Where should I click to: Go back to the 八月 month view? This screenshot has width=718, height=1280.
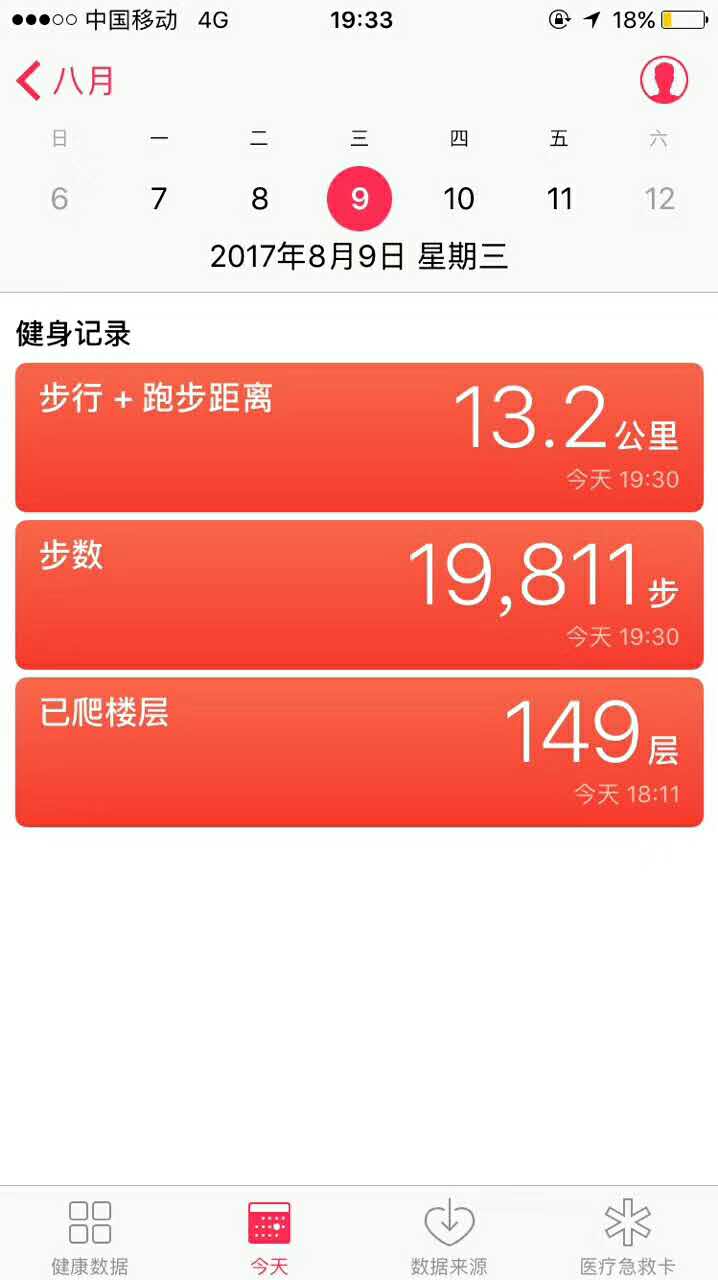(65, 80)
